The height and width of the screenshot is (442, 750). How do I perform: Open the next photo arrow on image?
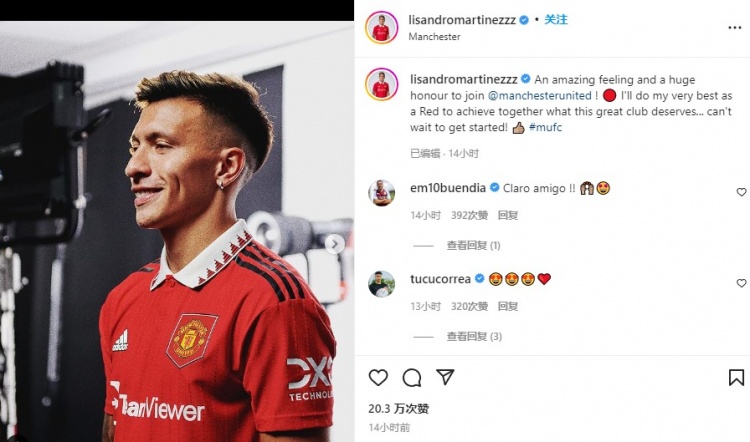point(335,244)
